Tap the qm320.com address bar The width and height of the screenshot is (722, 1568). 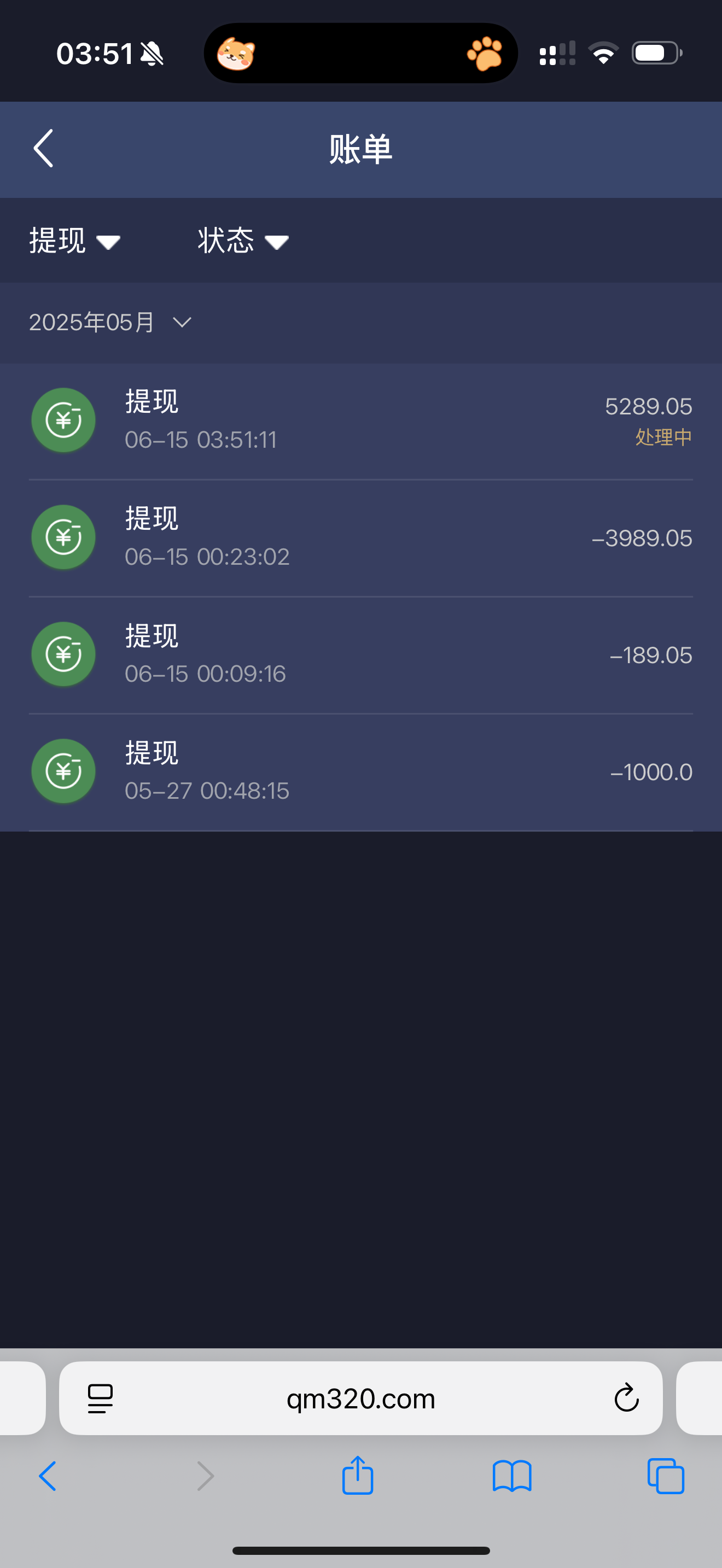[x=360, y=1398]
